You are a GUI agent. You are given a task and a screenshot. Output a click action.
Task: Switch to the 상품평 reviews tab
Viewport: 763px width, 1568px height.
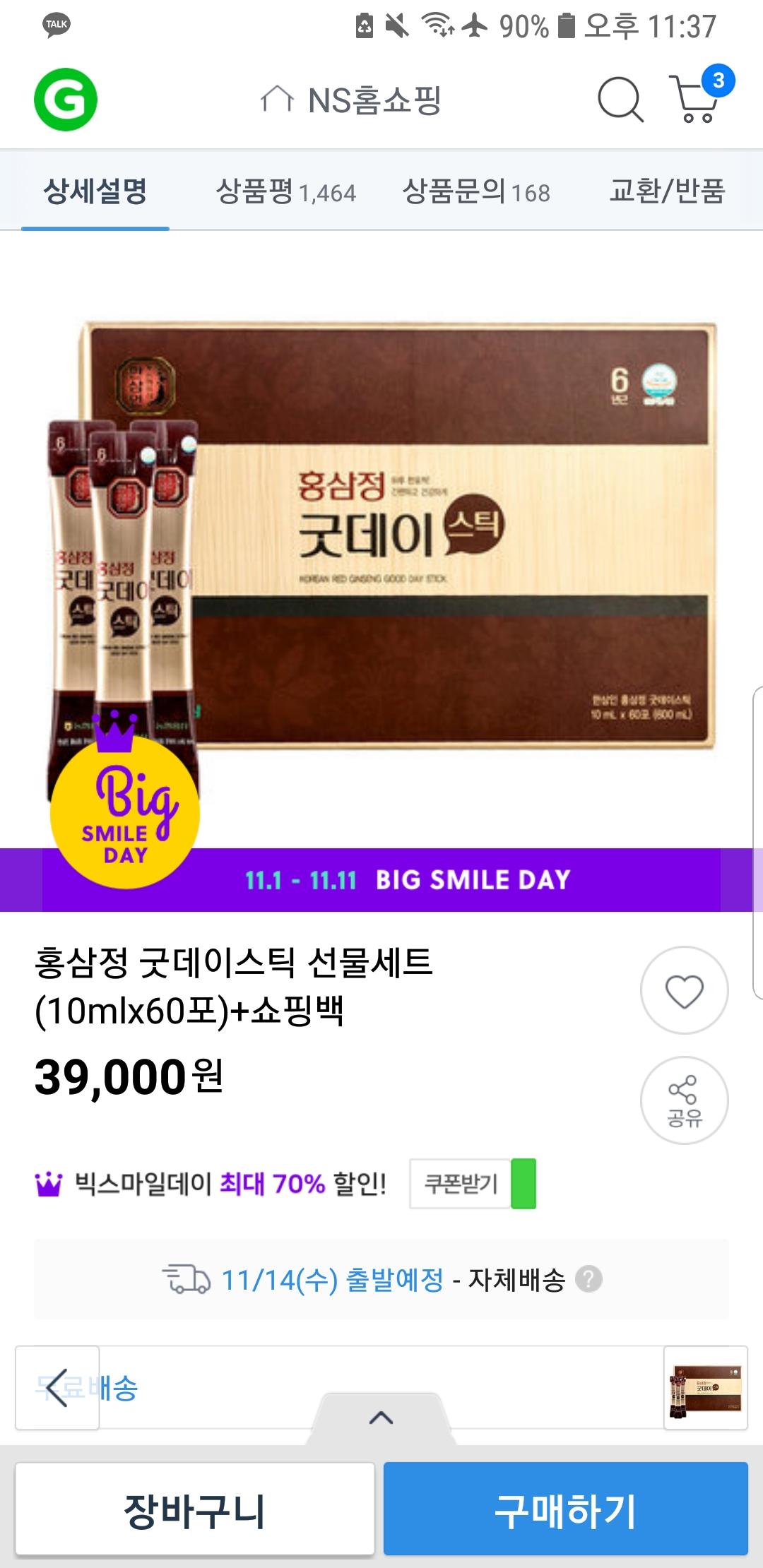coord(285,191)
